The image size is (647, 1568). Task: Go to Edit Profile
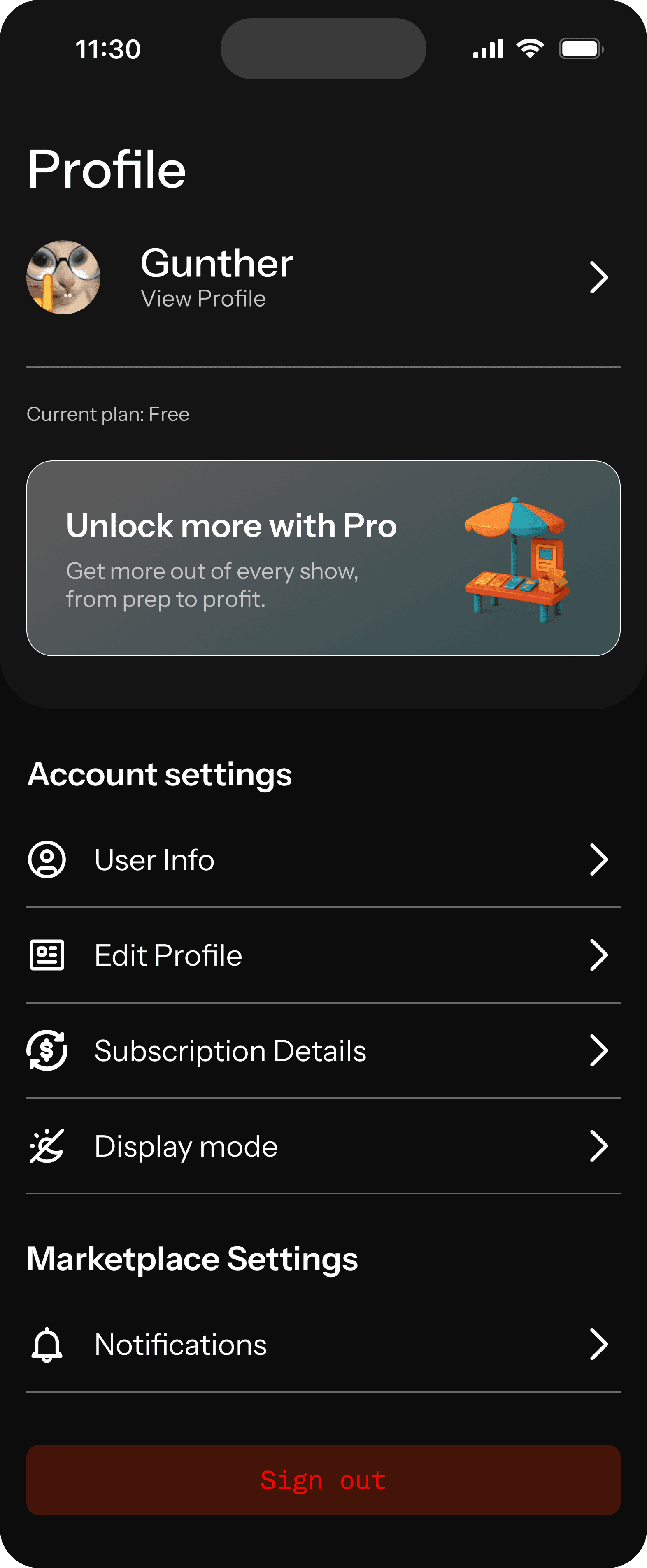(323, 955)
